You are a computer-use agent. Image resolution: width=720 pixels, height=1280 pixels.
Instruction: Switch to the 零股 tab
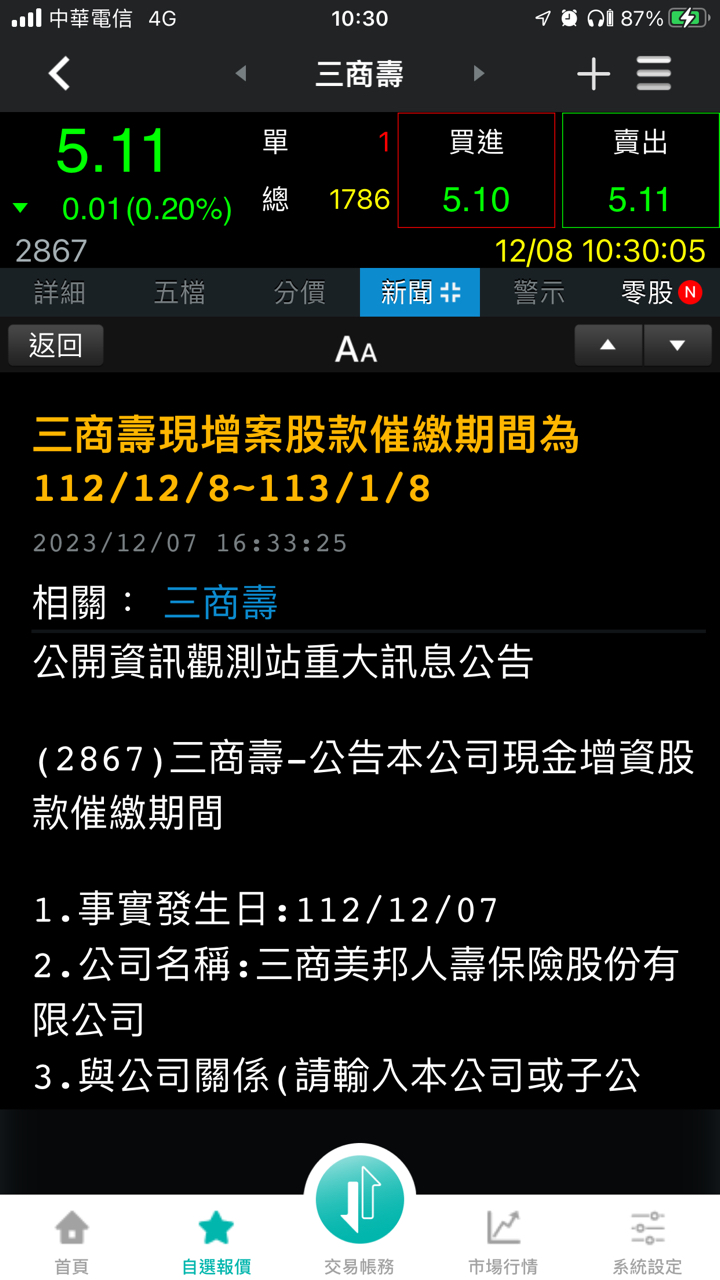tap(660, 292)
